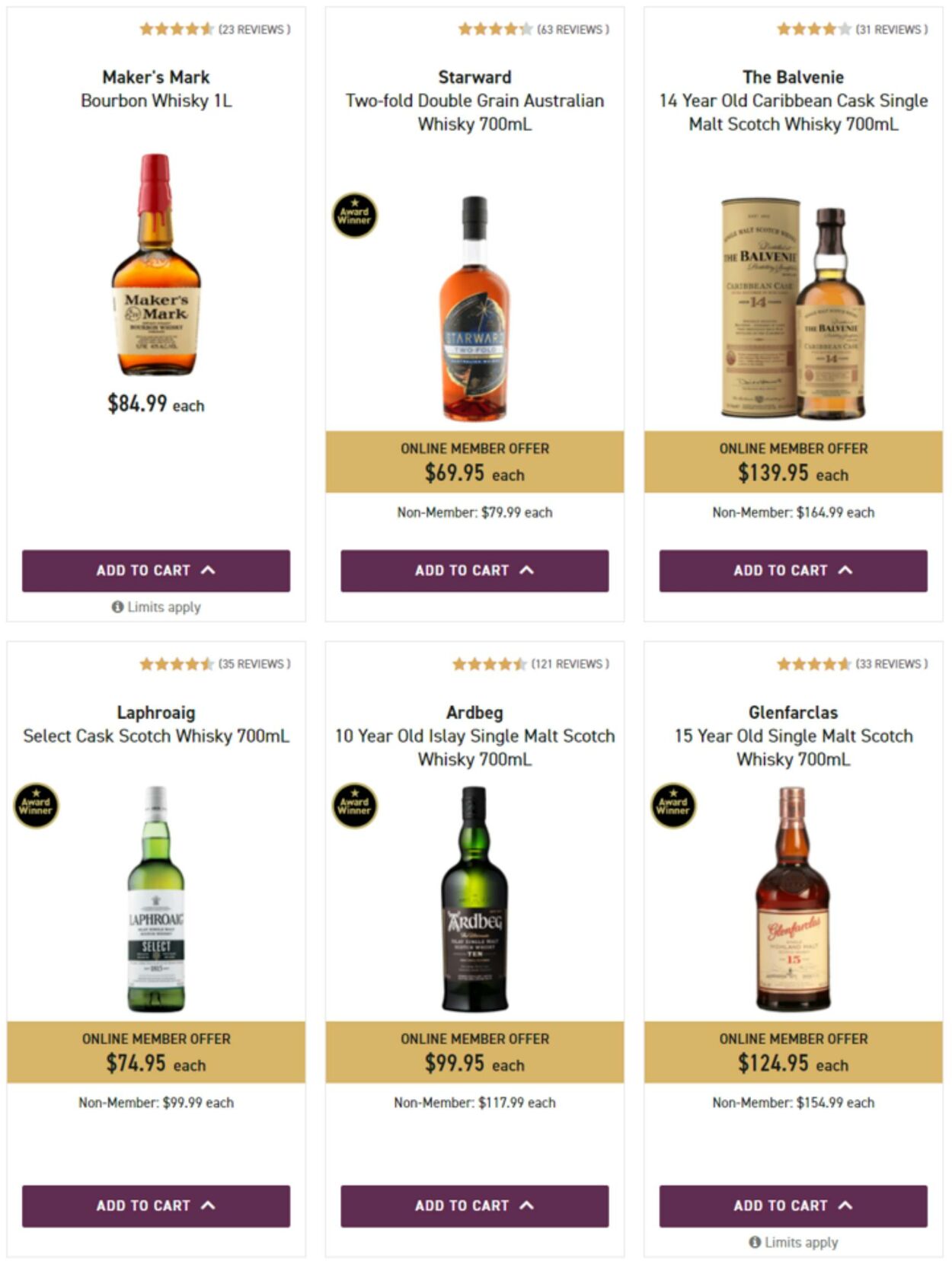
Task: Show purchase limits info for Maker's Mark
Action: coord(156,607)
